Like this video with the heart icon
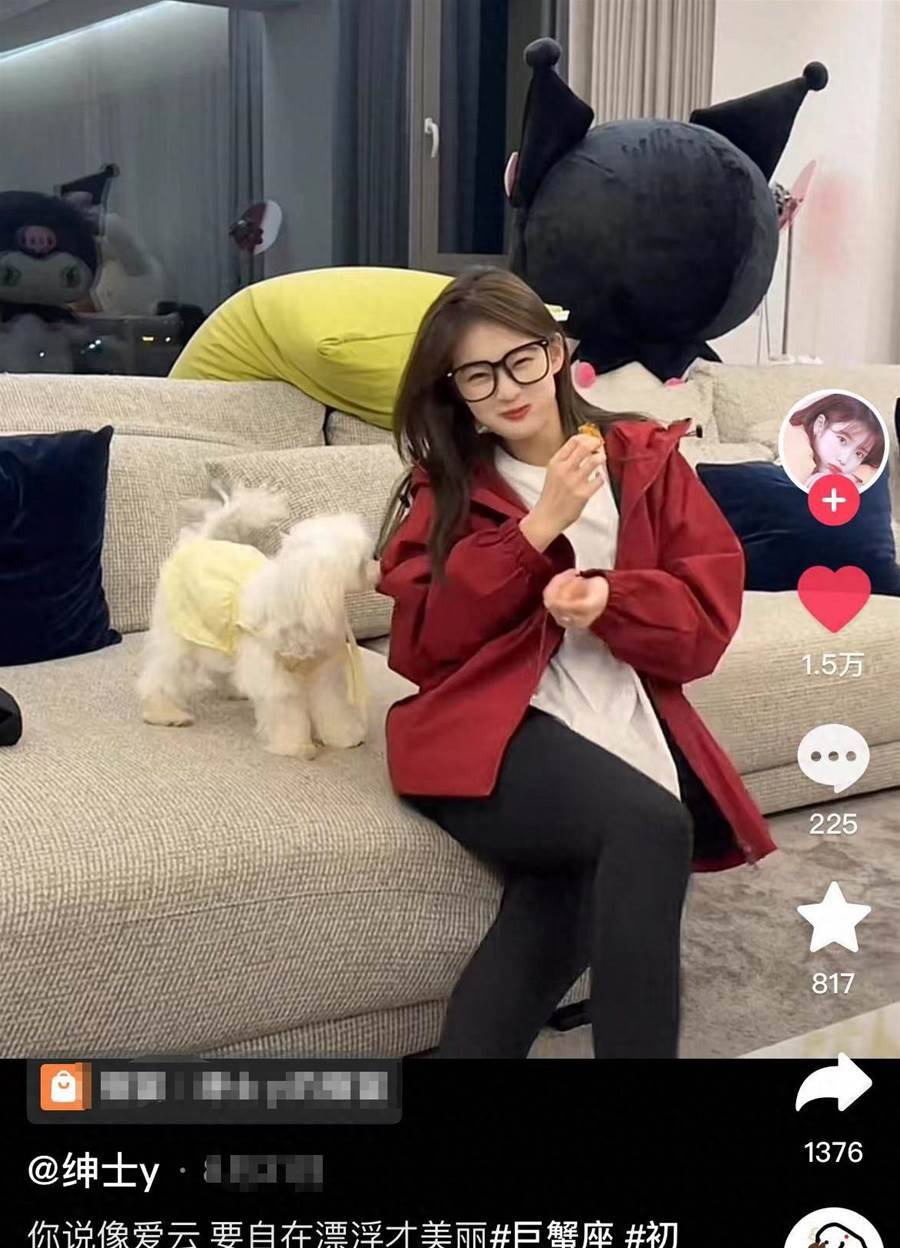Screen dimensions: 900x1248 pyautogui.click(x=833, y=598)
